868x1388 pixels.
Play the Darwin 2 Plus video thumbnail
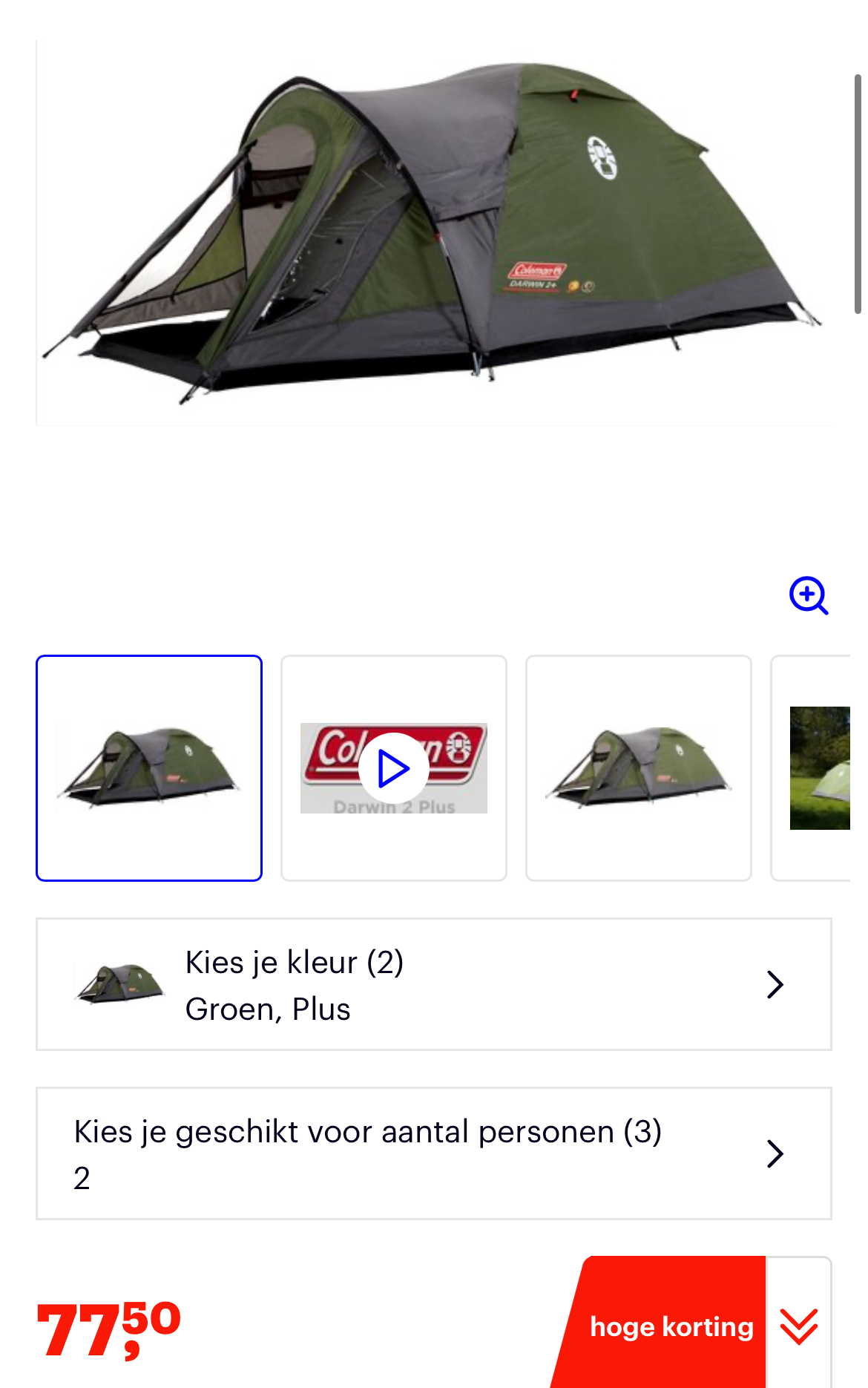[x=394, y=768]
